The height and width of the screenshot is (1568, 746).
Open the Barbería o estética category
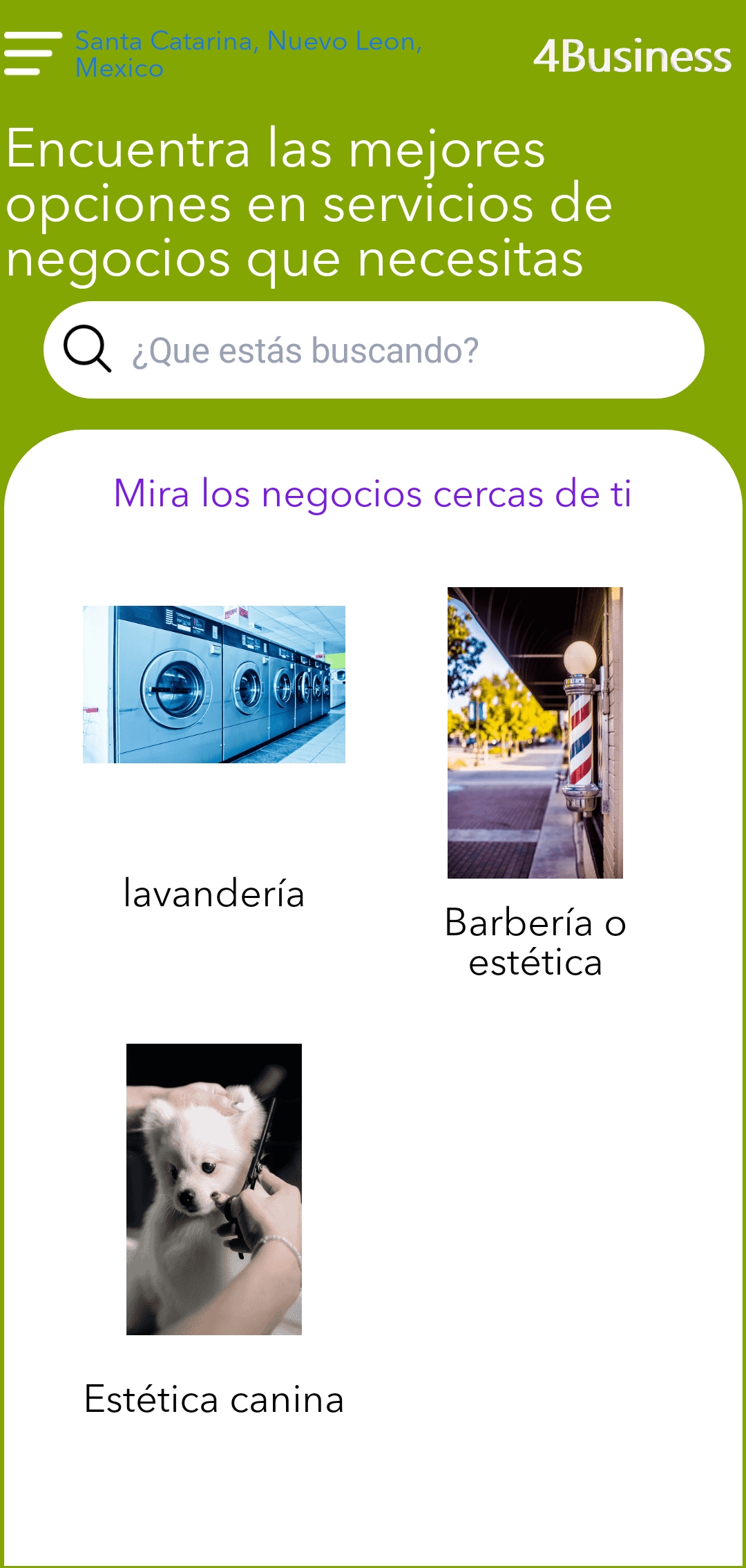(x=535, y=733)
